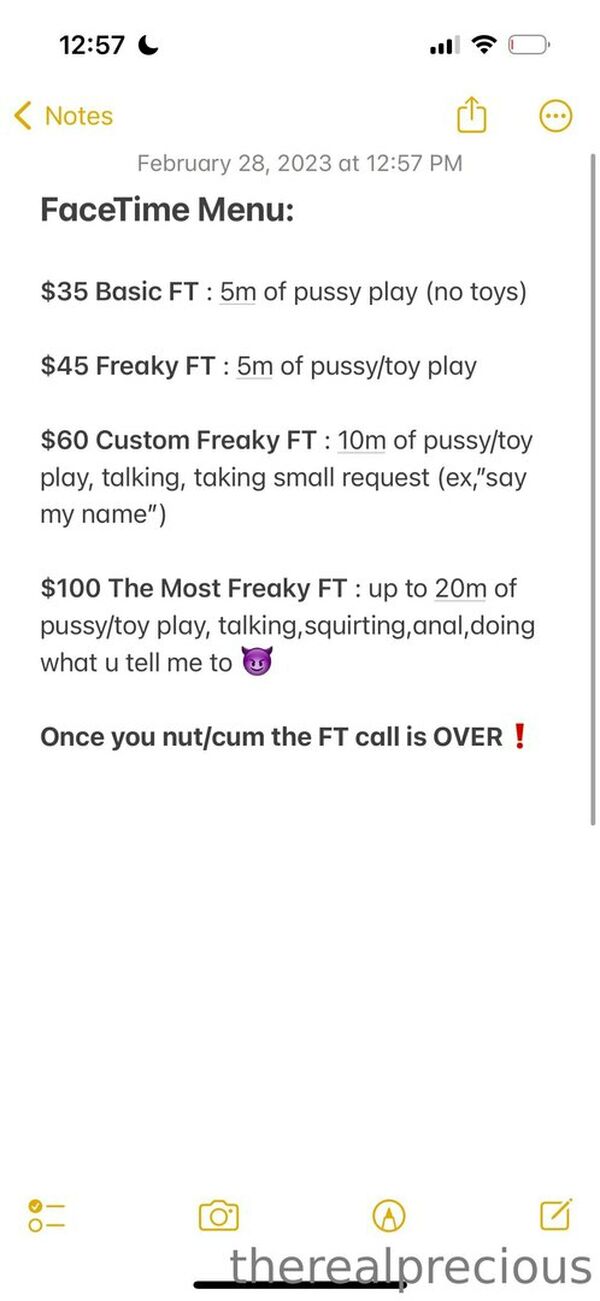600x1301 pixels.
Task: Go back to the Notes list
Action: click(63, 116)
